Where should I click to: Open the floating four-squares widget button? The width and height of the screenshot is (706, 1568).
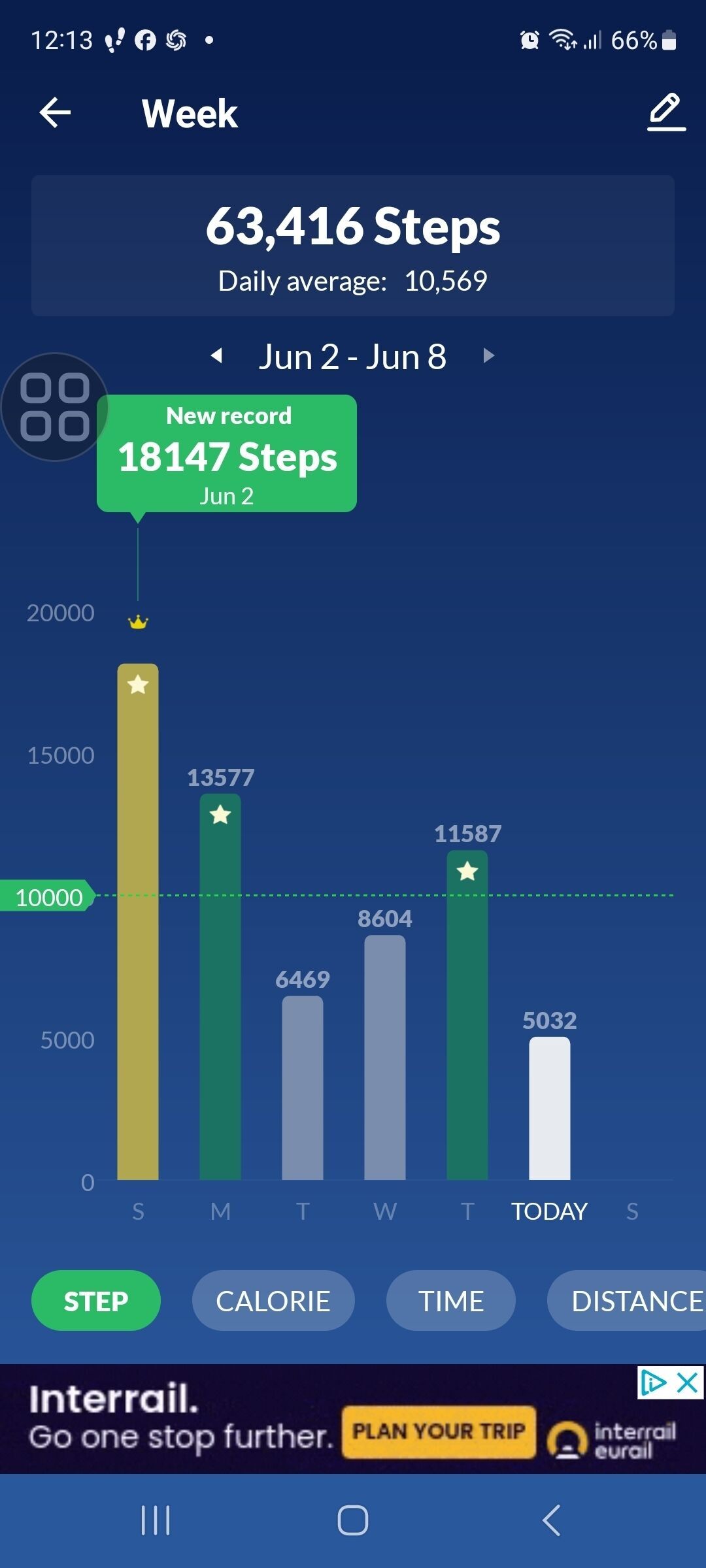55,407
